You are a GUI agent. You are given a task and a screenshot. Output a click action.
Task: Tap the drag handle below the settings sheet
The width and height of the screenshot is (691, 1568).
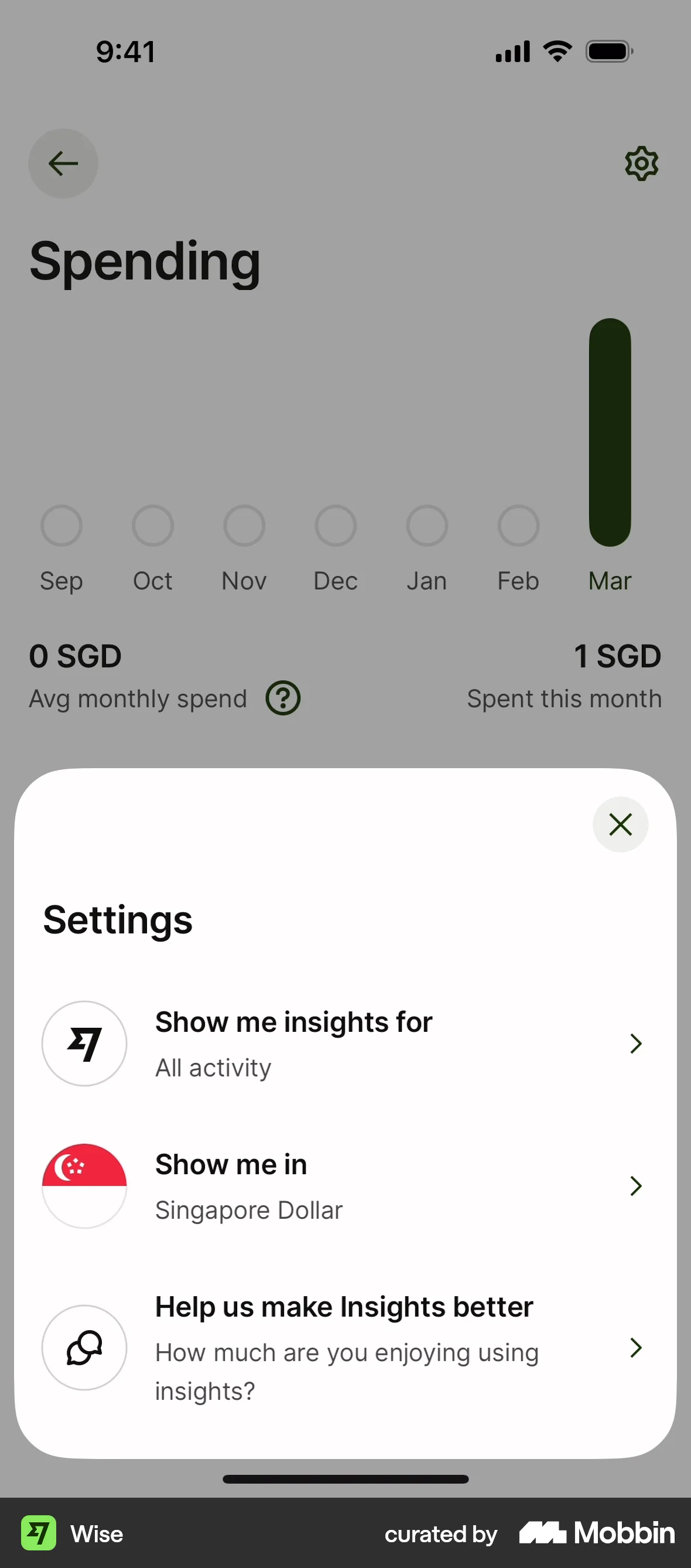click(345, 1479)
